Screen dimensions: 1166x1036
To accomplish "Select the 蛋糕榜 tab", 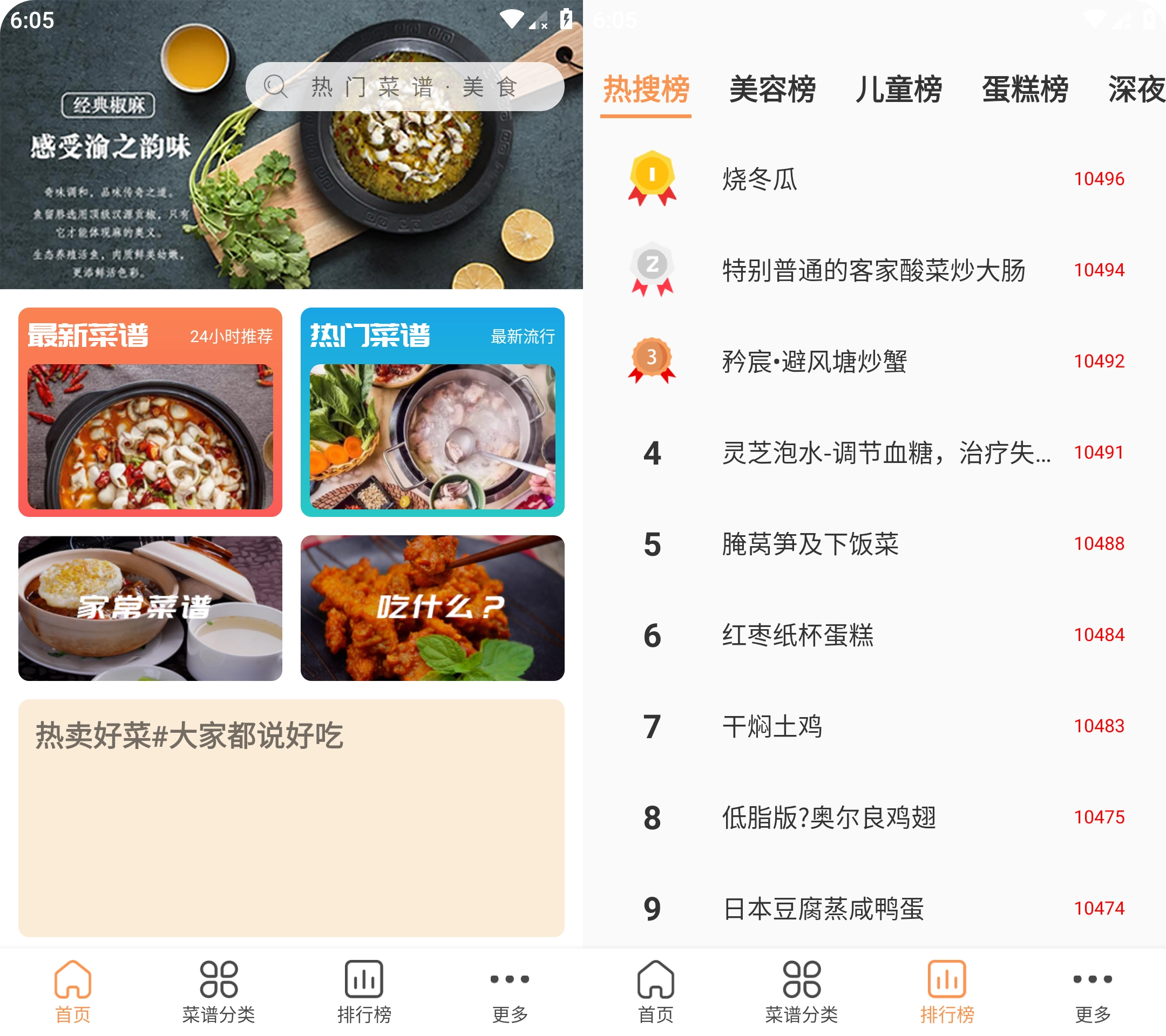I will [x=1025, y=90].
